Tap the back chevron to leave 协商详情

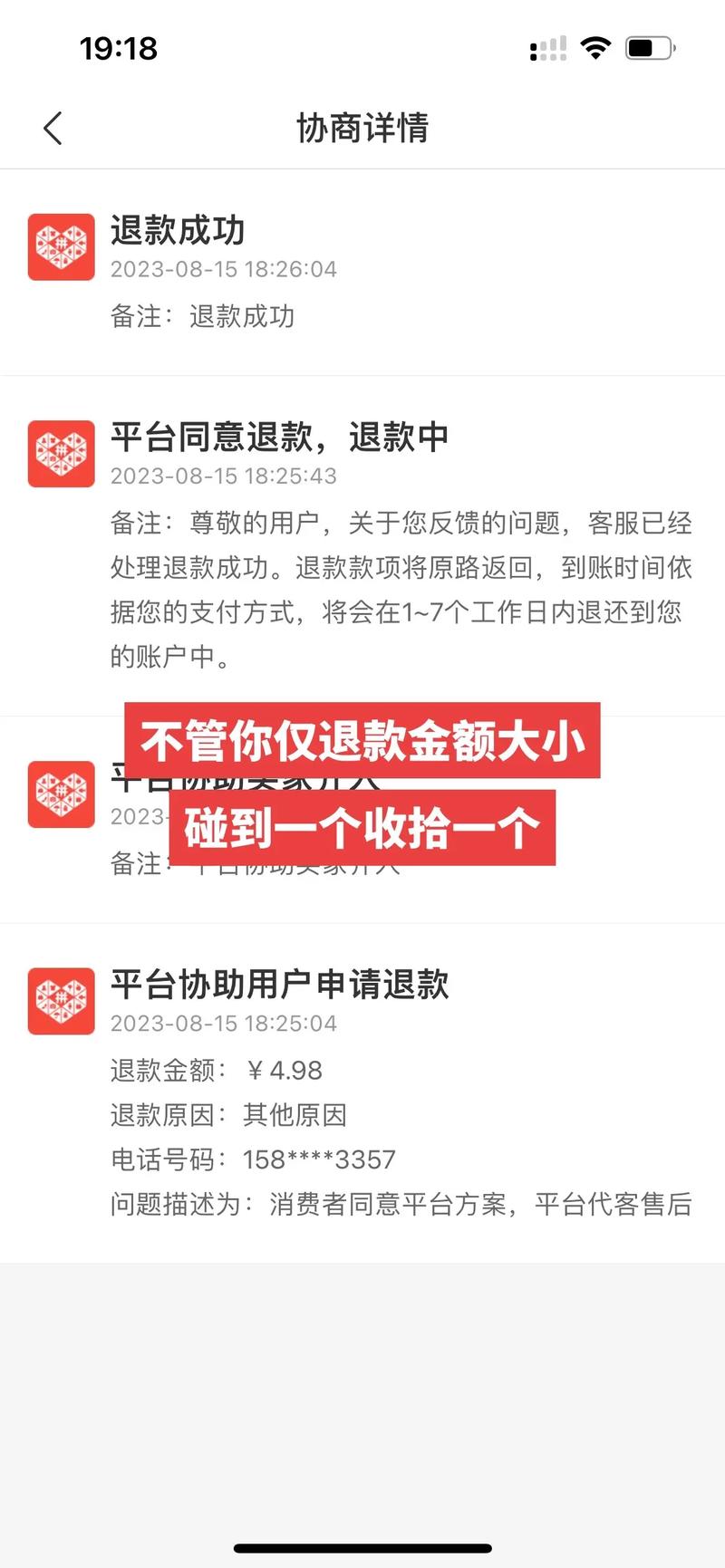tap(52, 128)
